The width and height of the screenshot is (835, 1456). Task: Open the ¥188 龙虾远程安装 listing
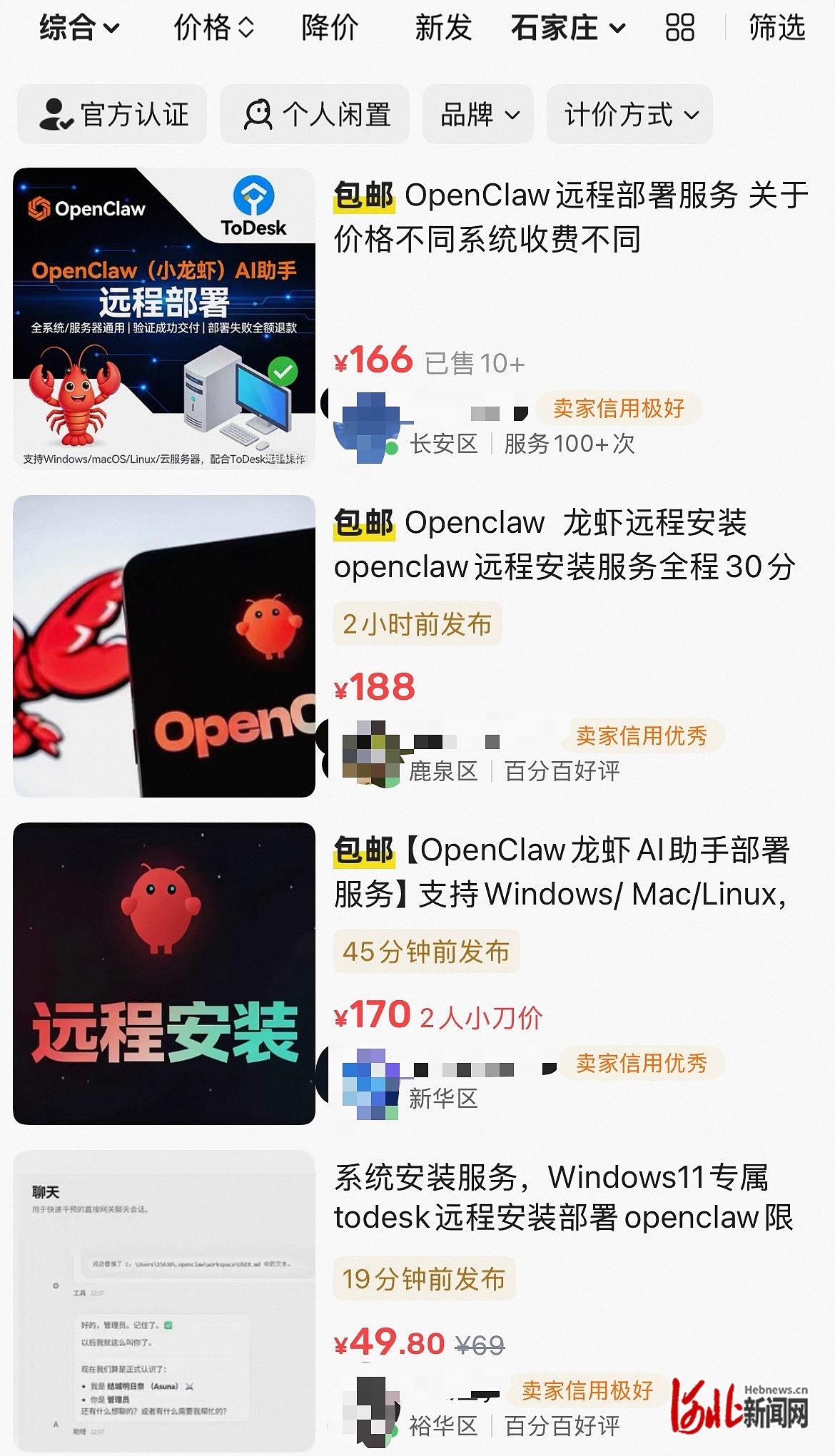click(564, 544)
